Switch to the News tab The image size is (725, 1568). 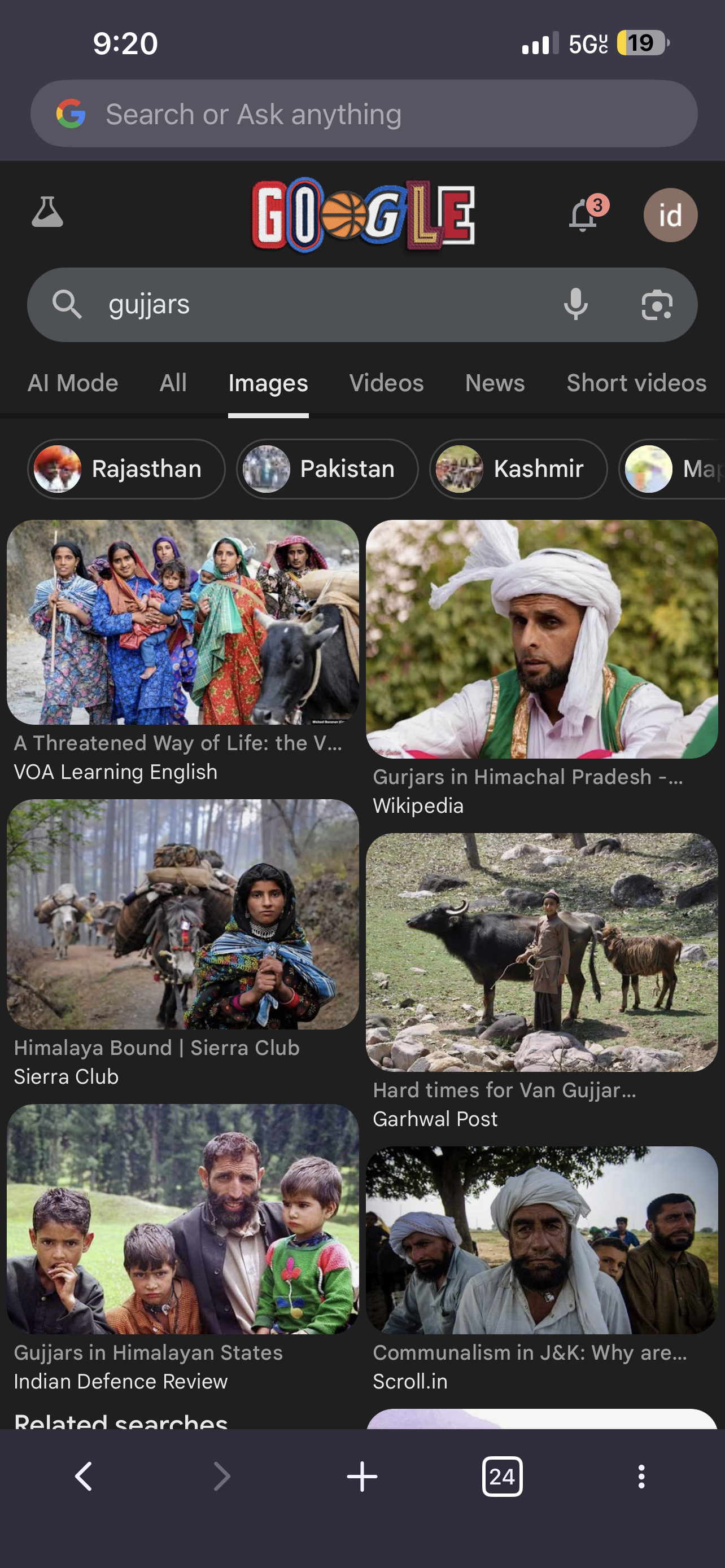pos(495,383)
